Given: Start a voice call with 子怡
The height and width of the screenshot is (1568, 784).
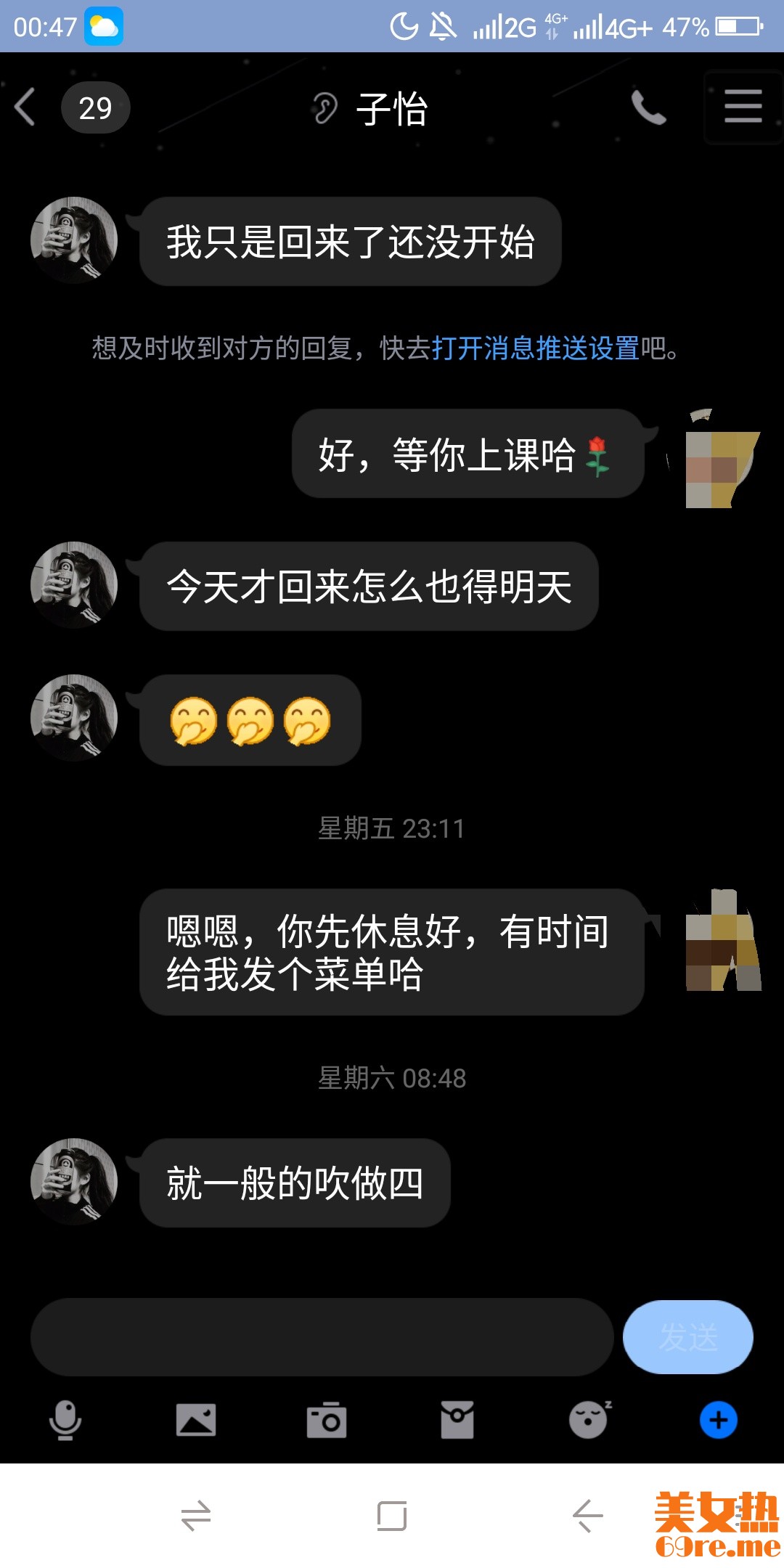Looking at the screenshot, I should 648,108.
